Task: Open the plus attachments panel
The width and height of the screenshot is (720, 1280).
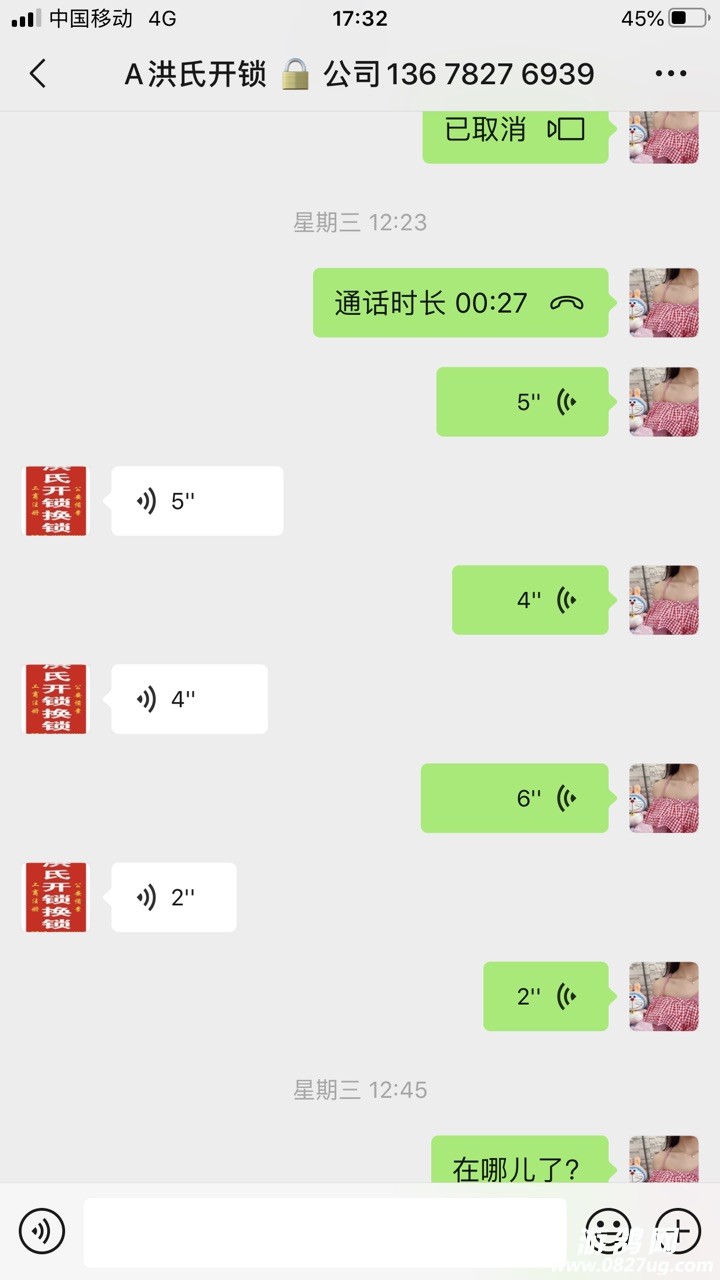Action: click(x=678, y=1231)
